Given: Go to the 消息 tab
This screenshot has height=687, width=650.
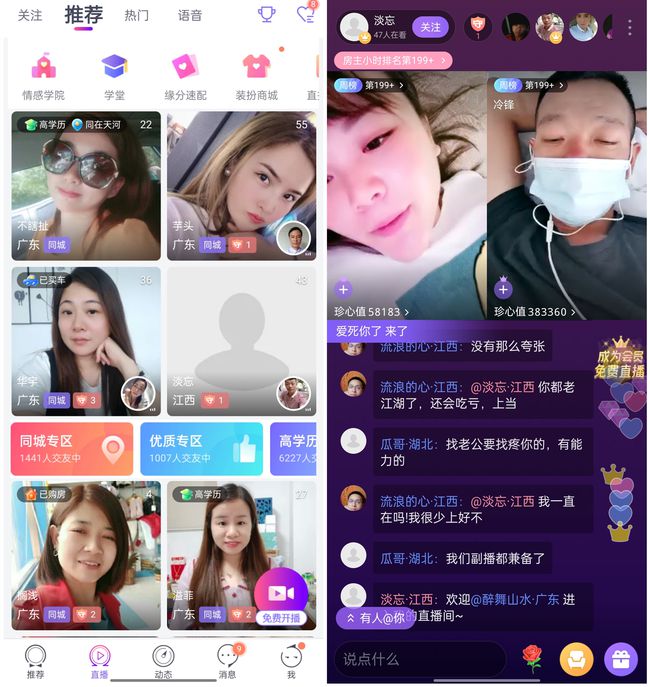Looking at the screenshot, I should (x=227, y=661).
